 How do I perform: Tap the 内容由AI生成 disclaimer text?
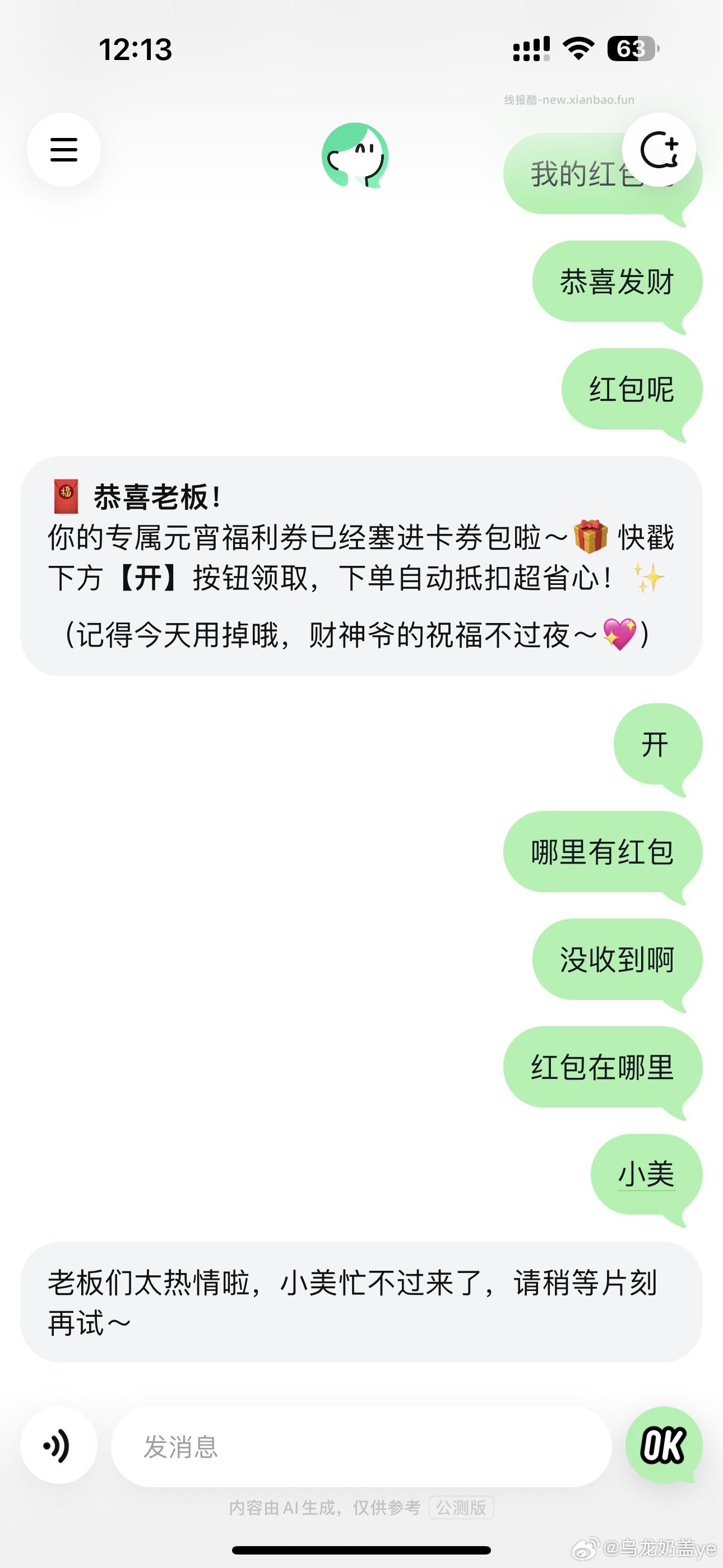tap(324, 1506)
